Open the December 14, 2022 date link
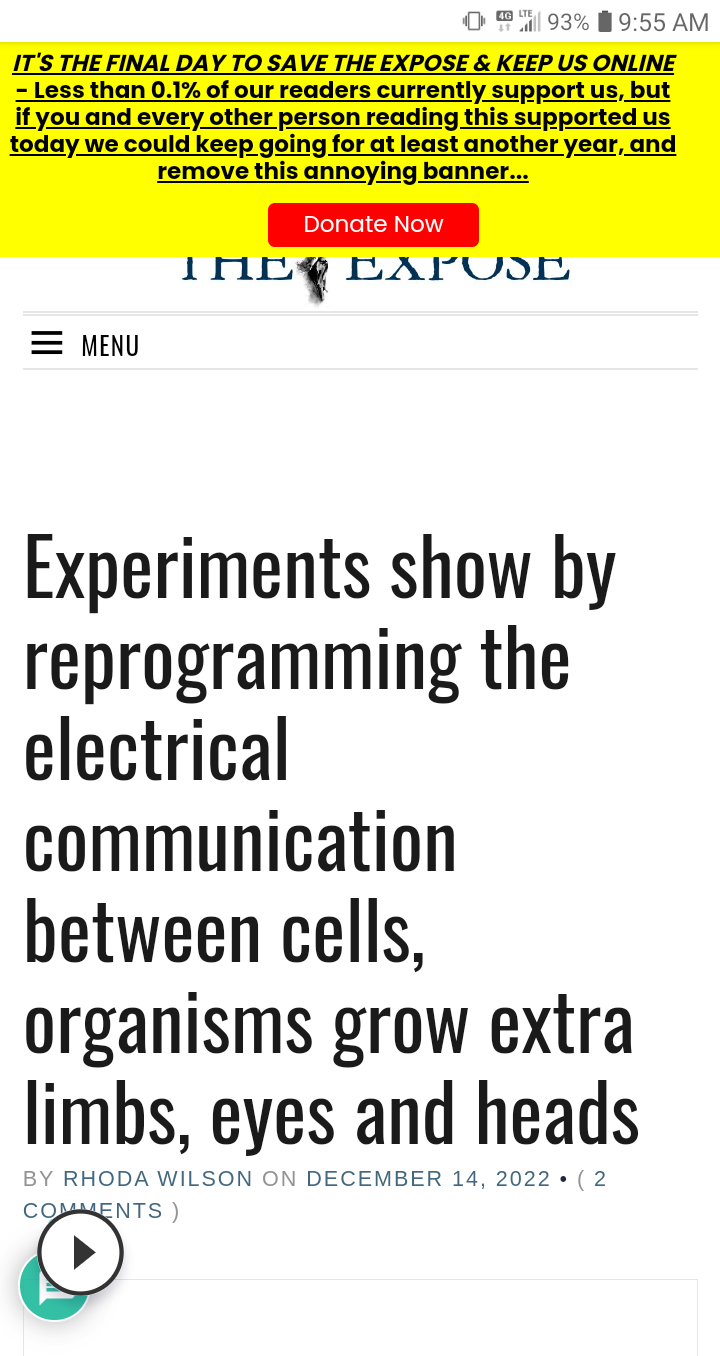 pyautogui.click(x=428, y=1179)
